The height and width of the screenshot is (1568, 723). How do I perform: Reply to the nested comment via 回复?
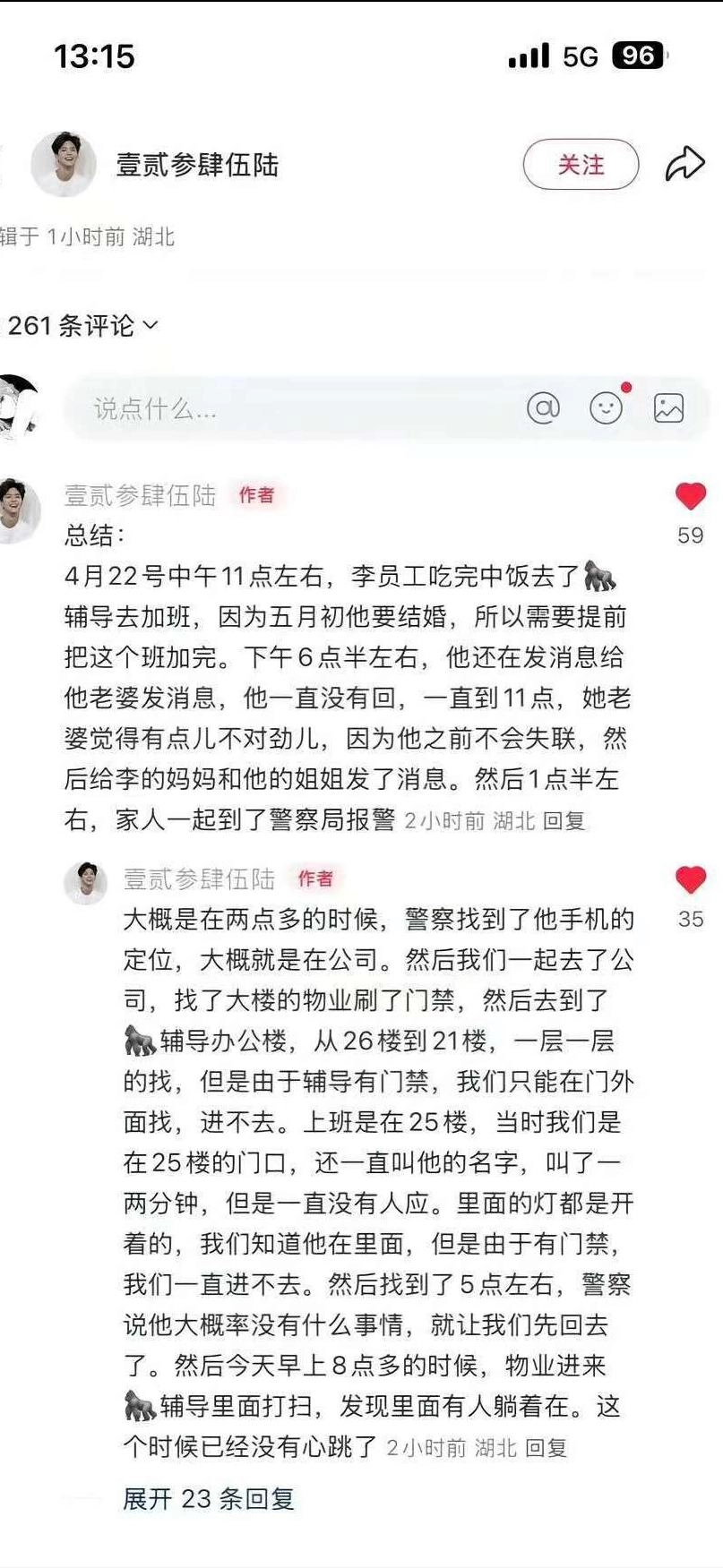click(547, 1448)
